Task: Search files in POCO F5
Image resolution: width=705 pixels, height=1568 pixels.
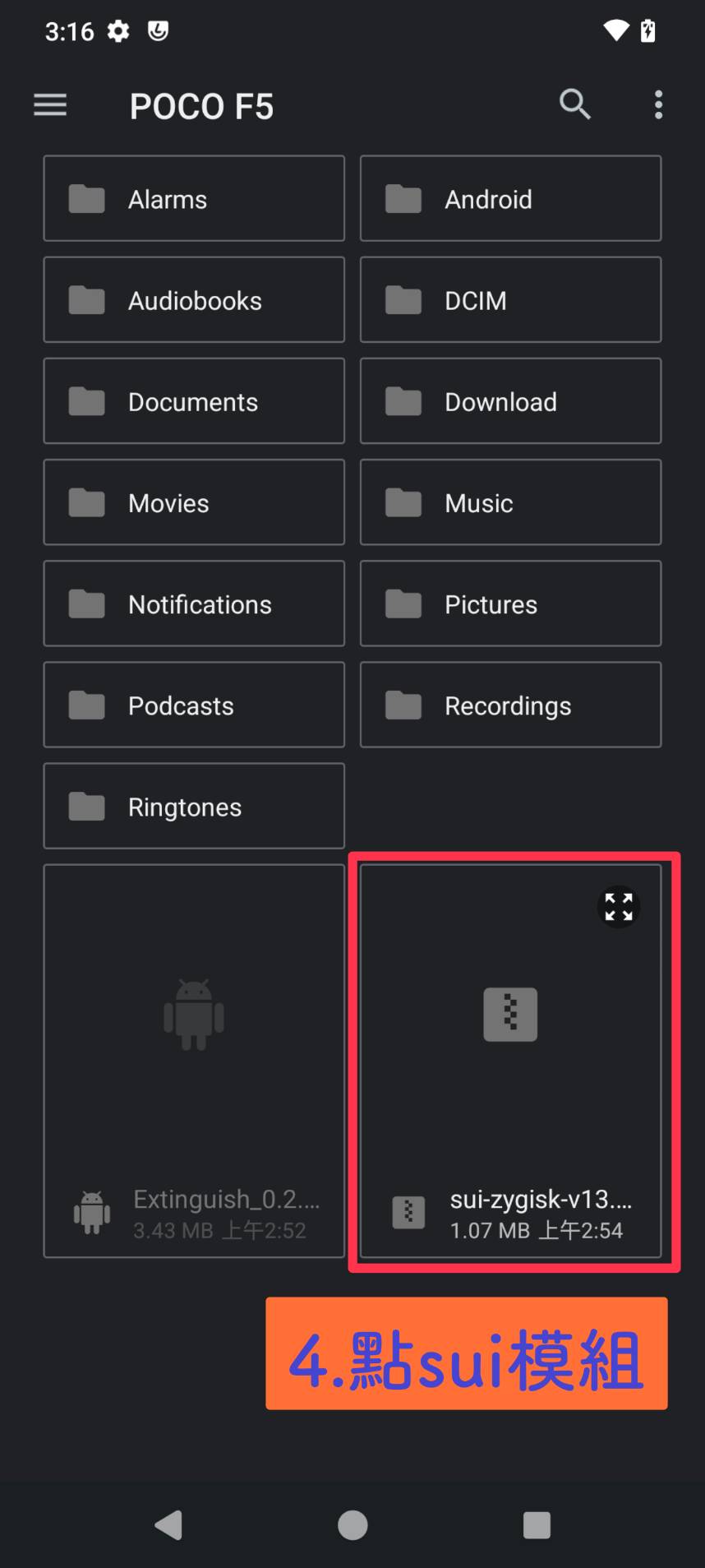Action: (574, 105)
